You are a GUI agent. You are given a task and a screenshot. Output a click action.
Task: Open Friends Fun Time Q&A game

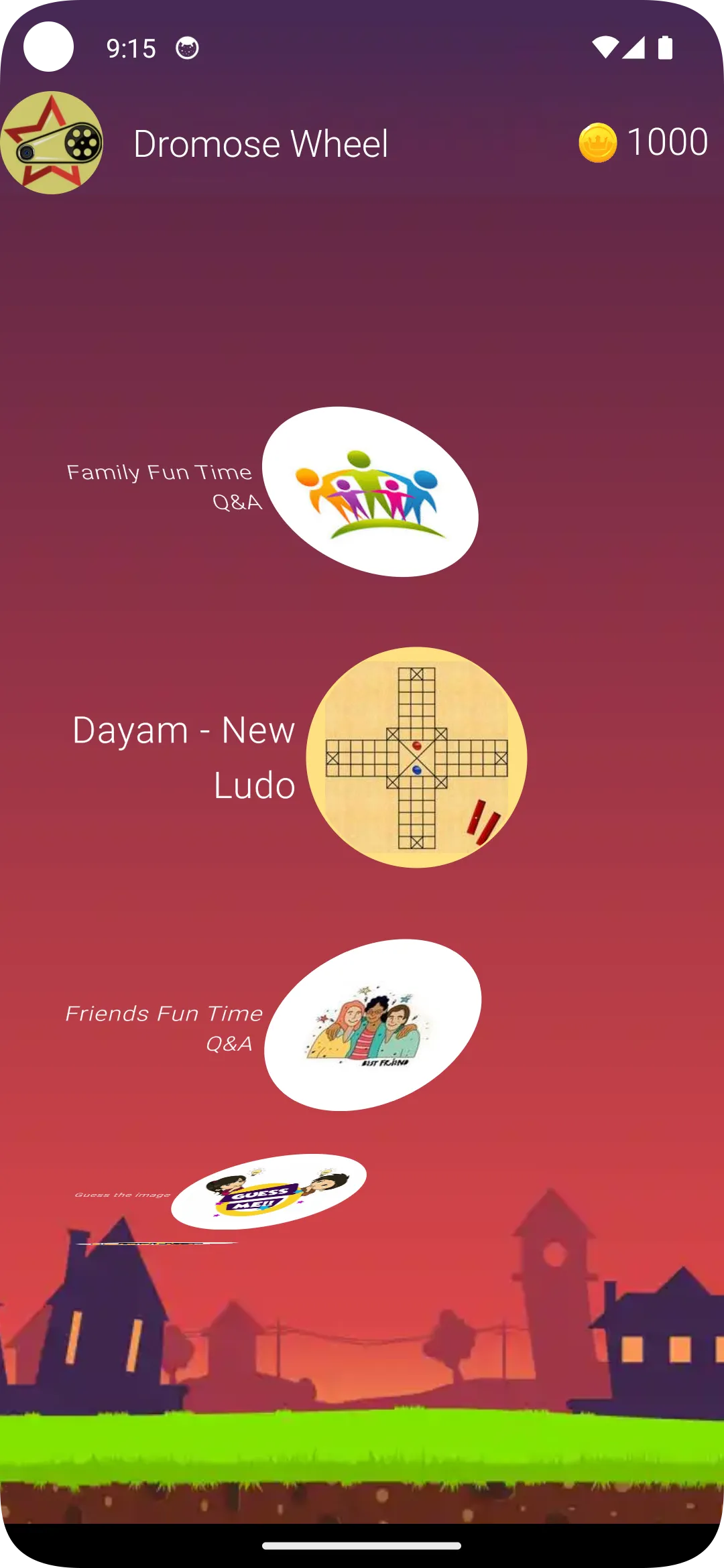(x=373, y=1025)
